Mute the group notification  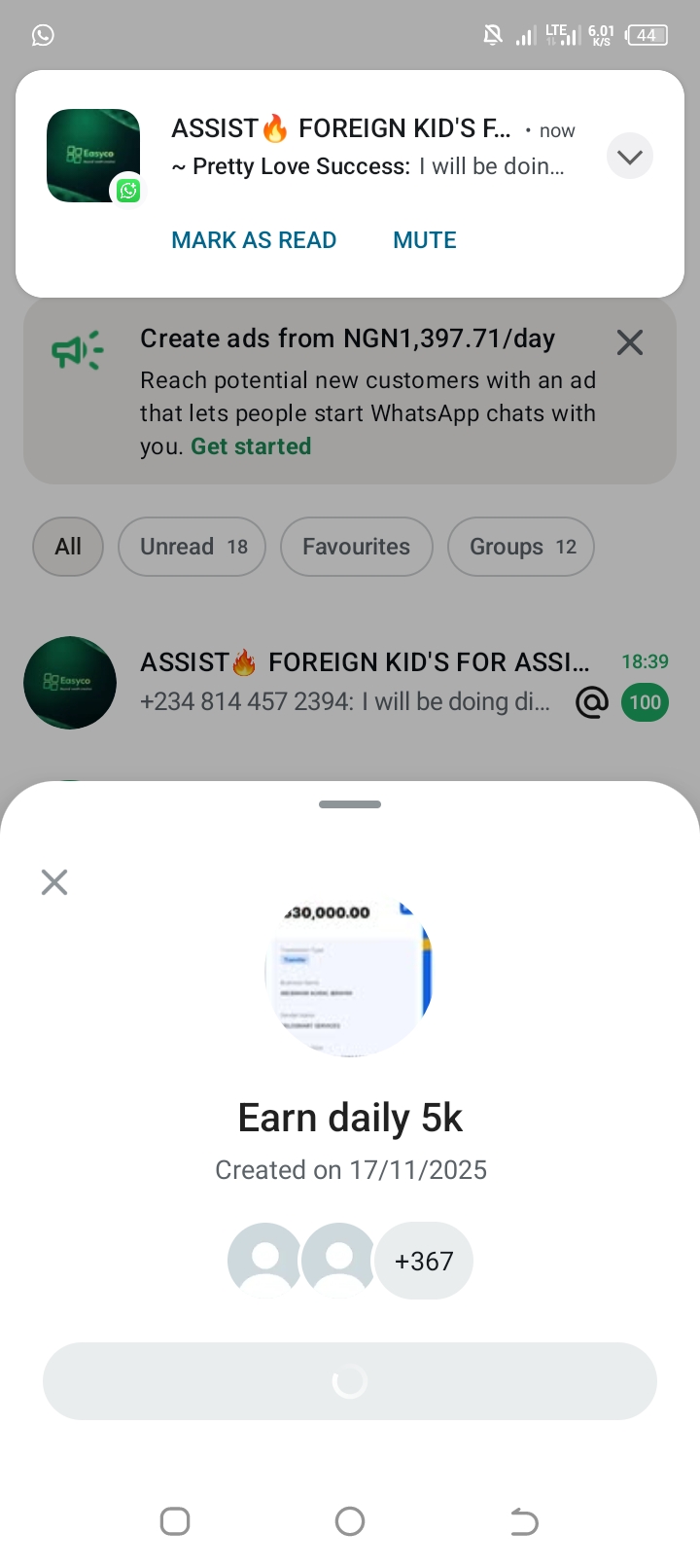point(424,240)
